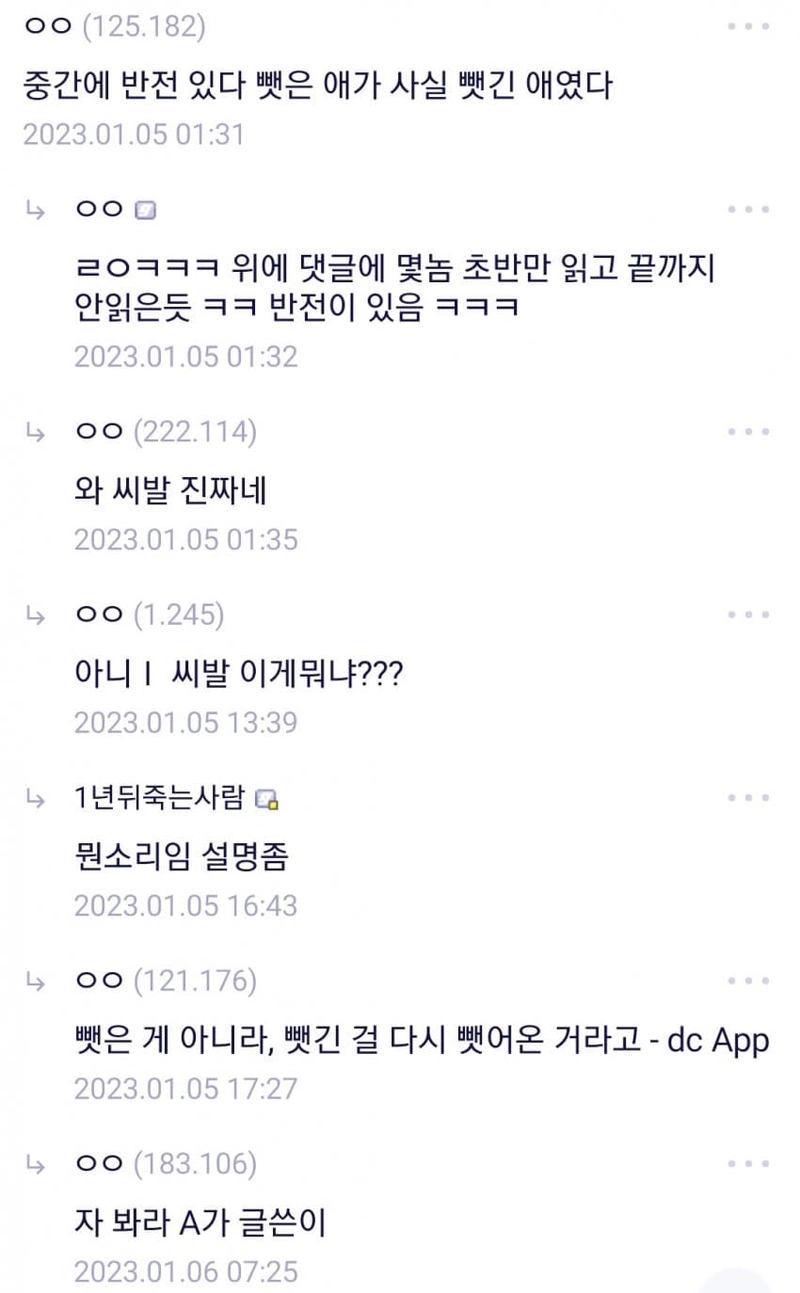Open the profile of user 1년뒤죽는사람
Image resolution: width=800 pixels, height=1293 pixels.
(158, 798)
